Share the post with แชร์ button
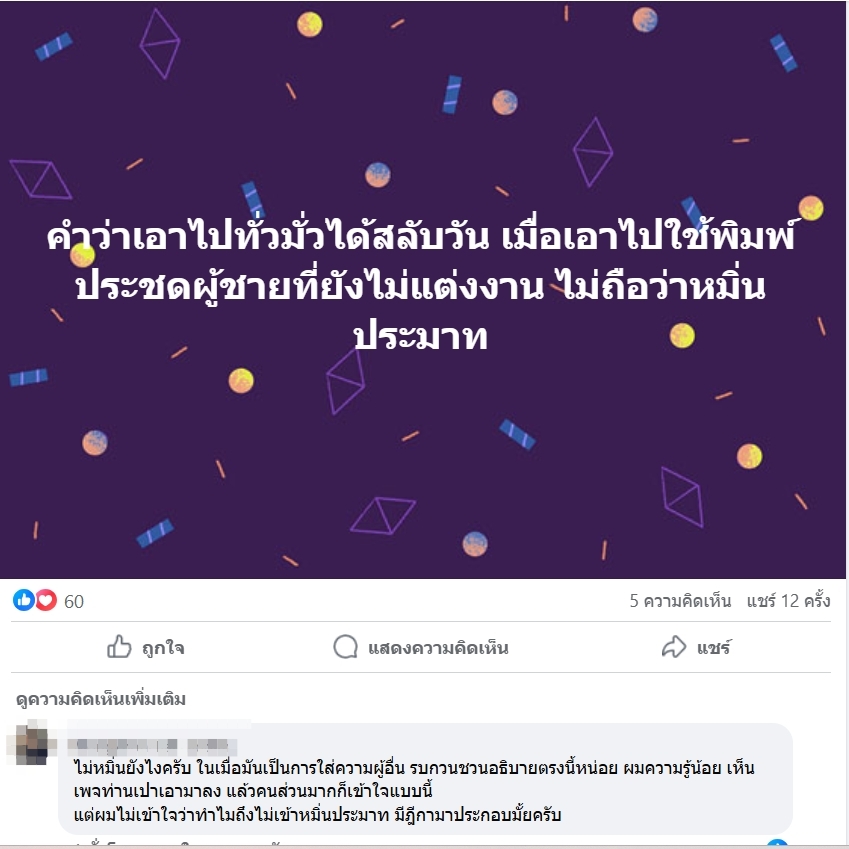Screen dimensions: 849x849 (697, 648)
